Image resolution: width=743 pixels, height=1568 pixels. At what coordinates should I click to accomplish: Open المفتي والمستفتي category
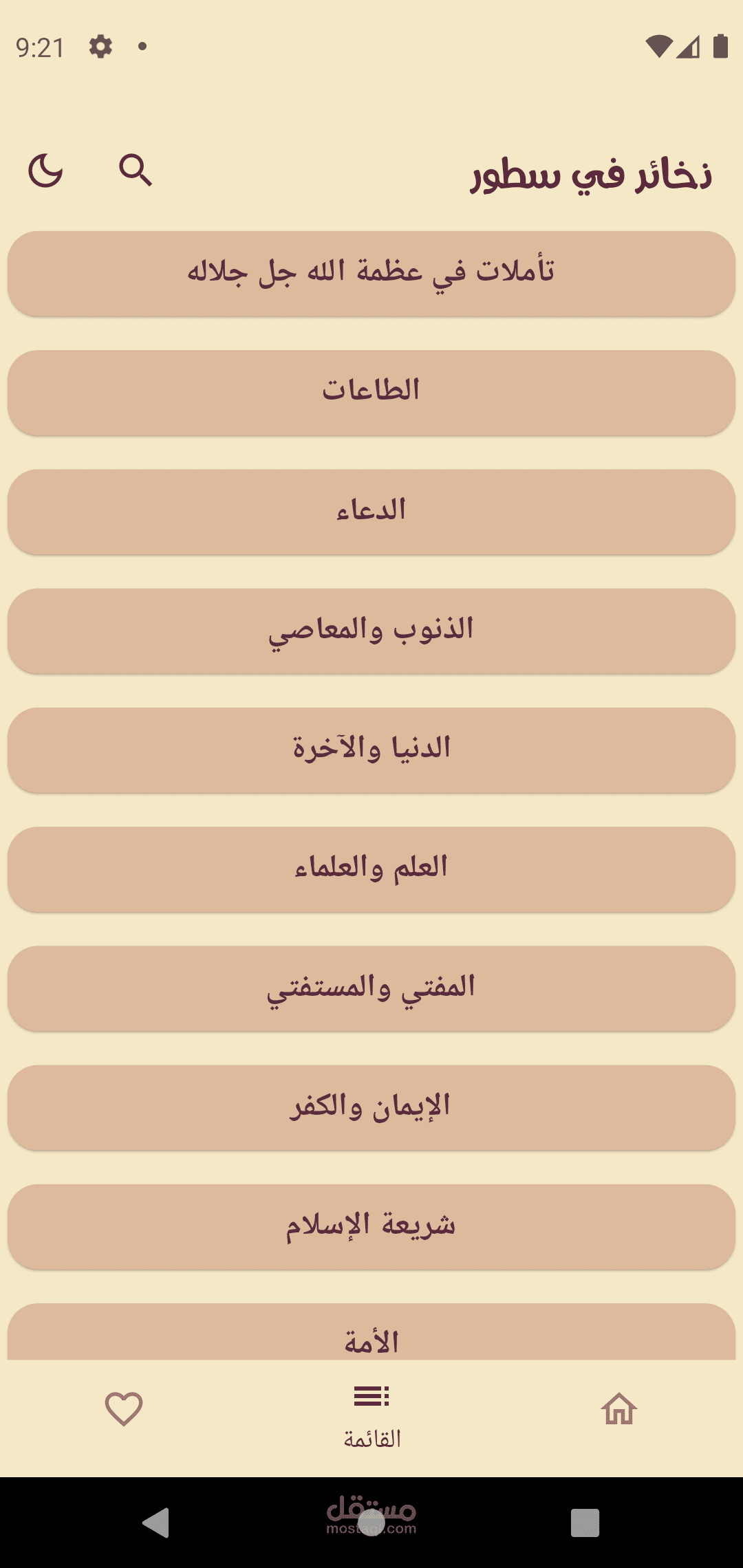[371, 988]
